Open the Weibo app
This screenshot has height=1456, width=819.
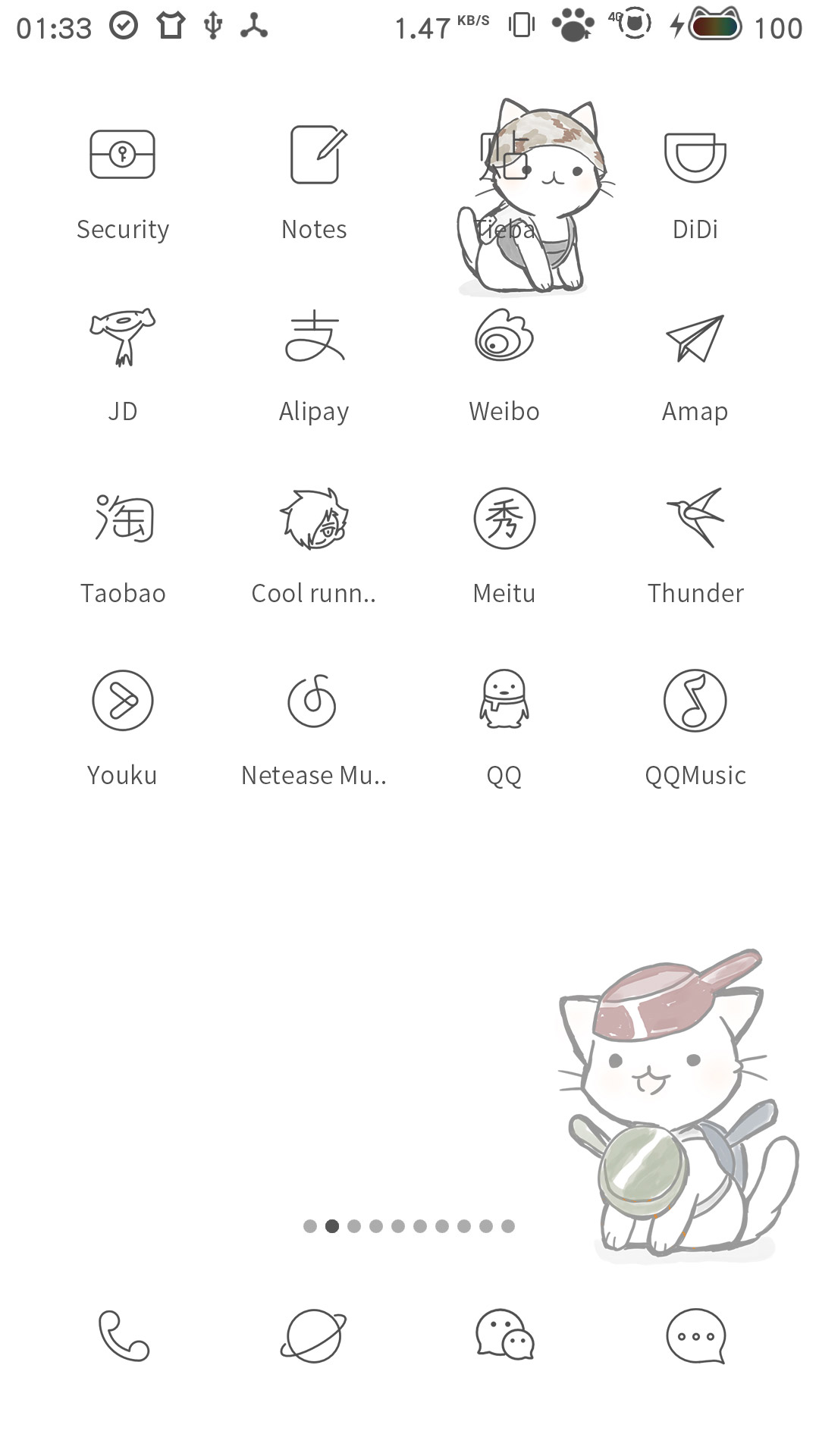504,337
